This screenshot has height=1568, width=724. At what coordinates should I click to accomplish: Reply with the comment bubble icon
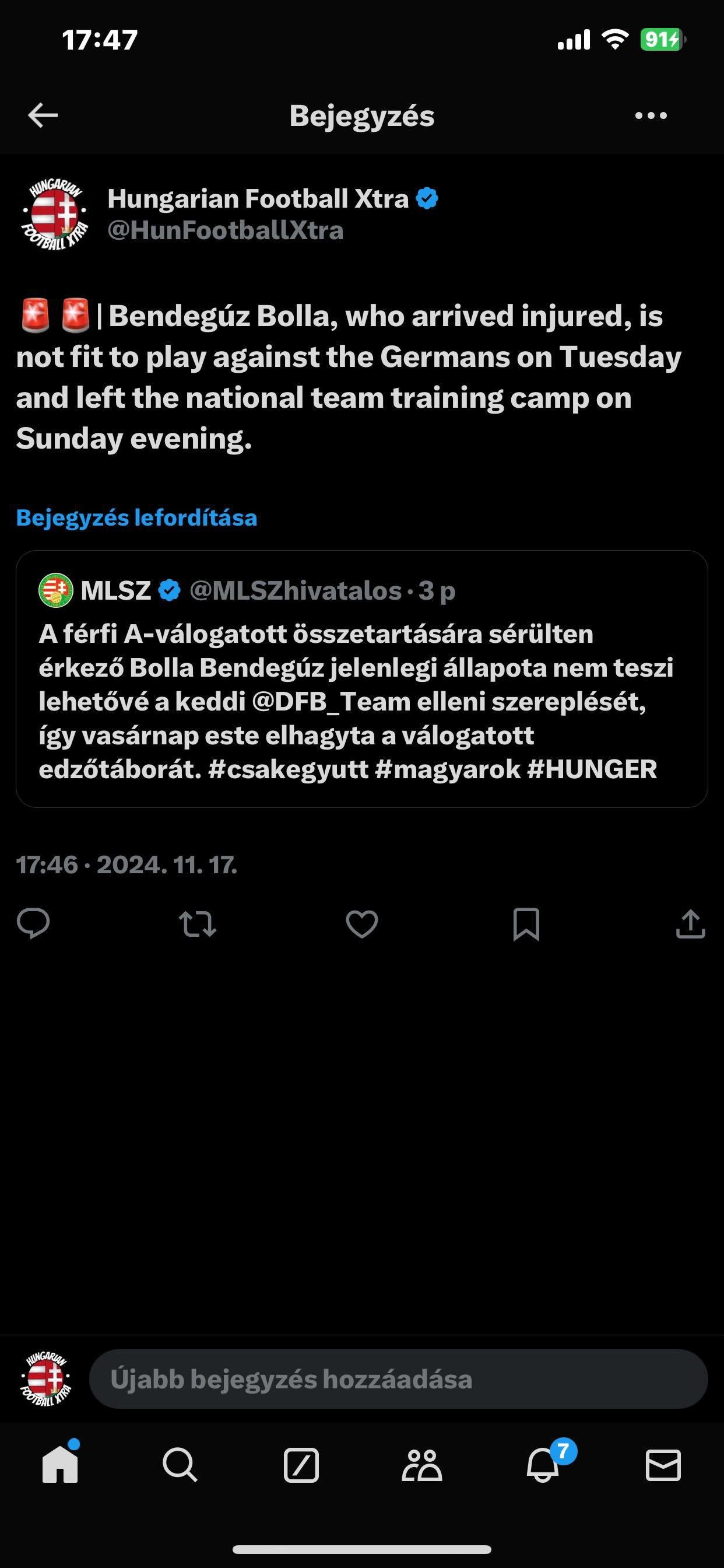33,923
